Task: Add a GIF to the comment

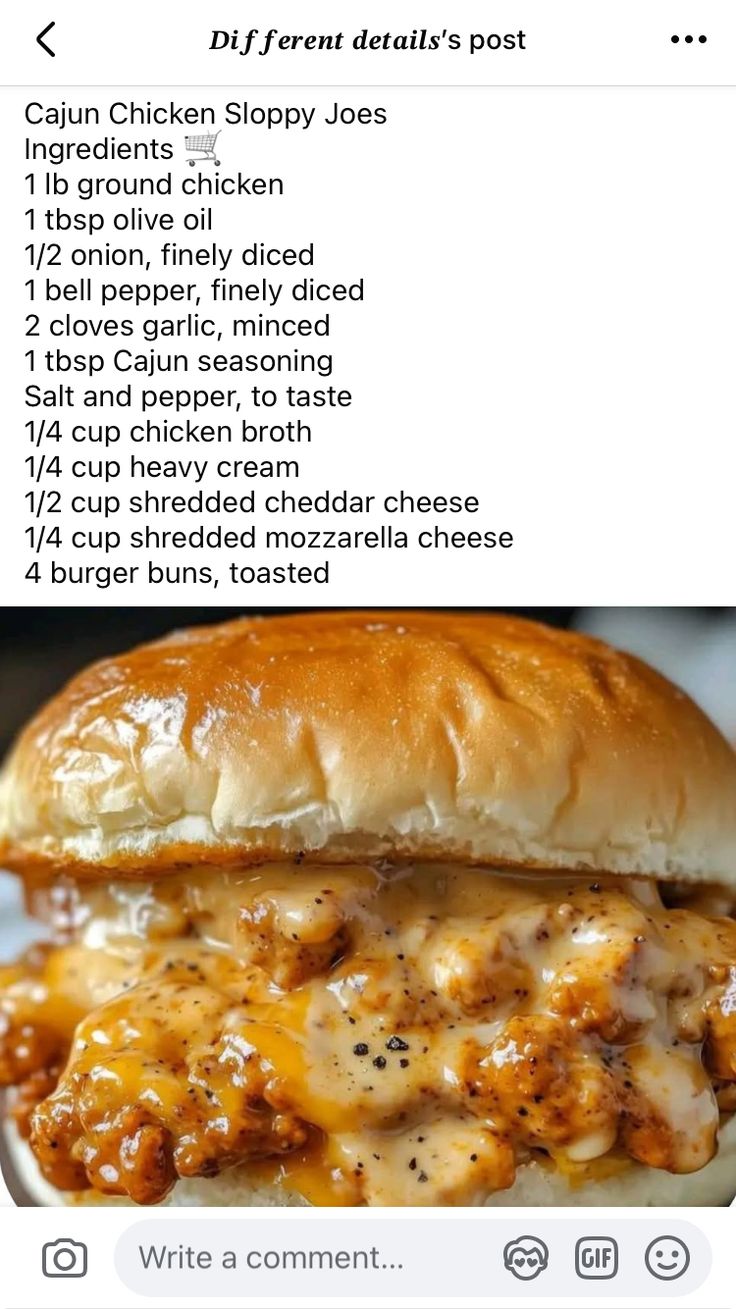Action: coord(596,1257)
